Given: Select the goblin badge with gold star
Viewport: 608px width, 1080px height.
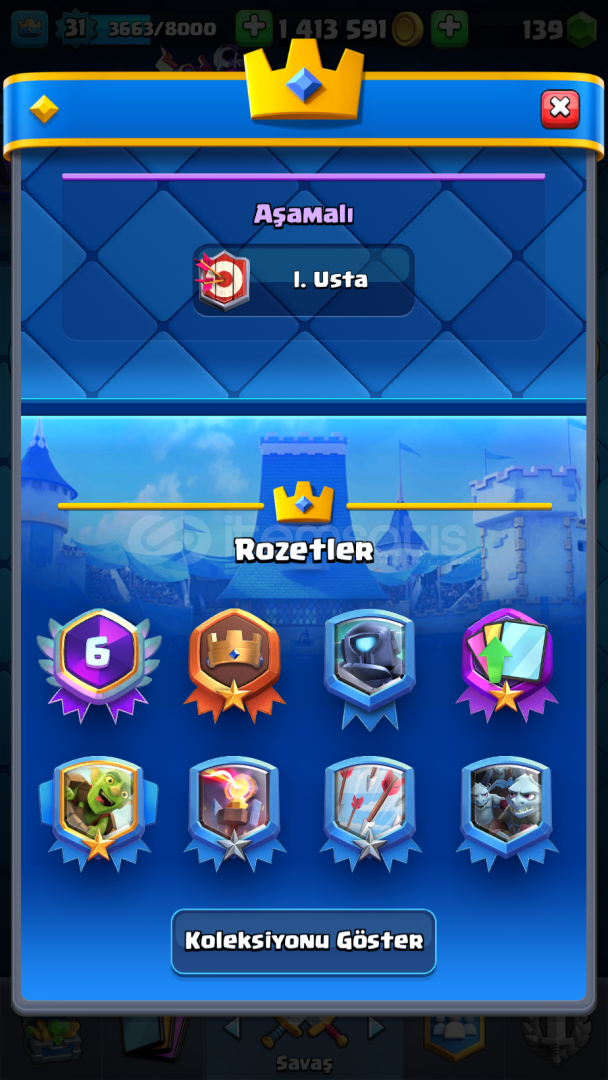Looking at the screenshot, I should tap(99, 809).
